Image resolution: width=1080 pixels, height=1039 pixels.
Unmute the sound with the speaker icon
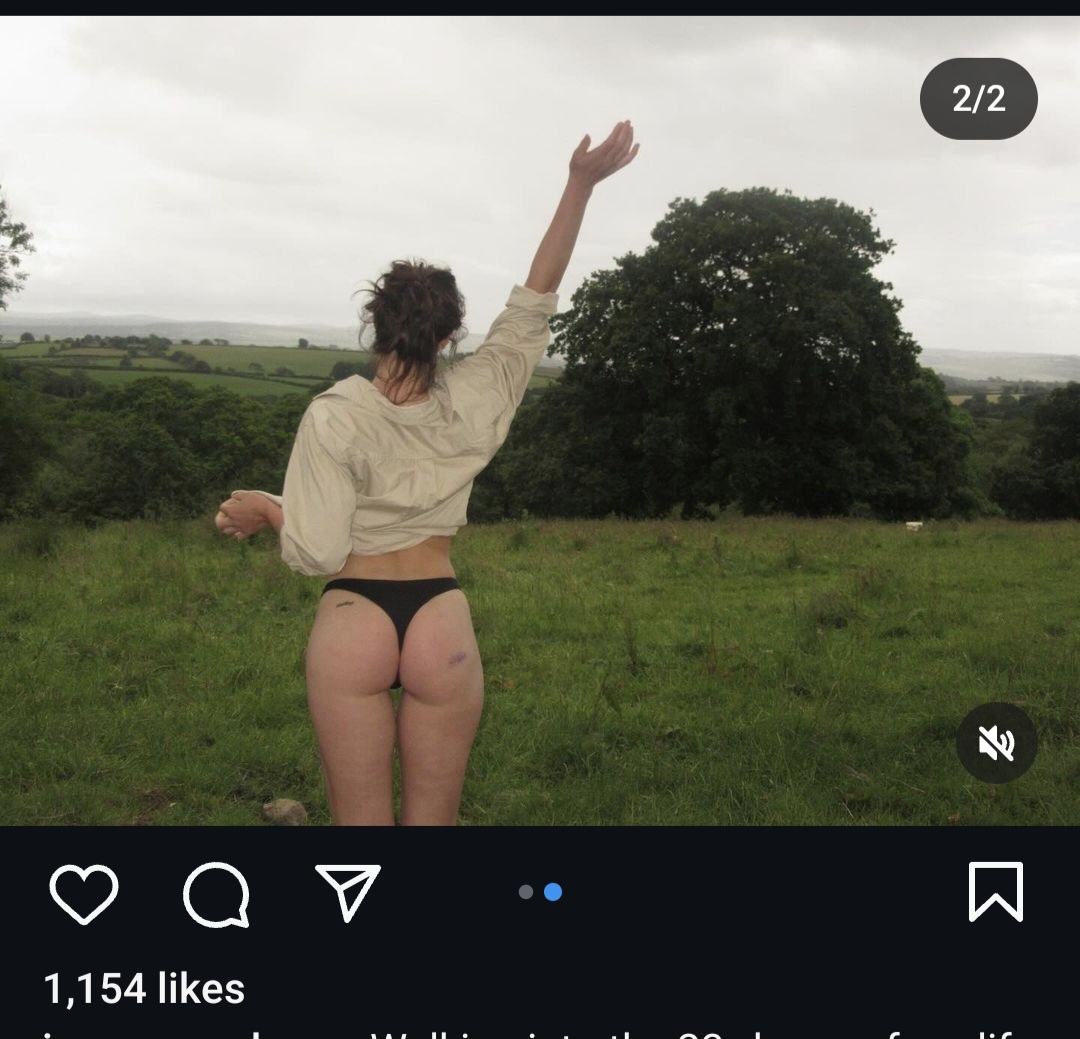click(x=996, y=742)
